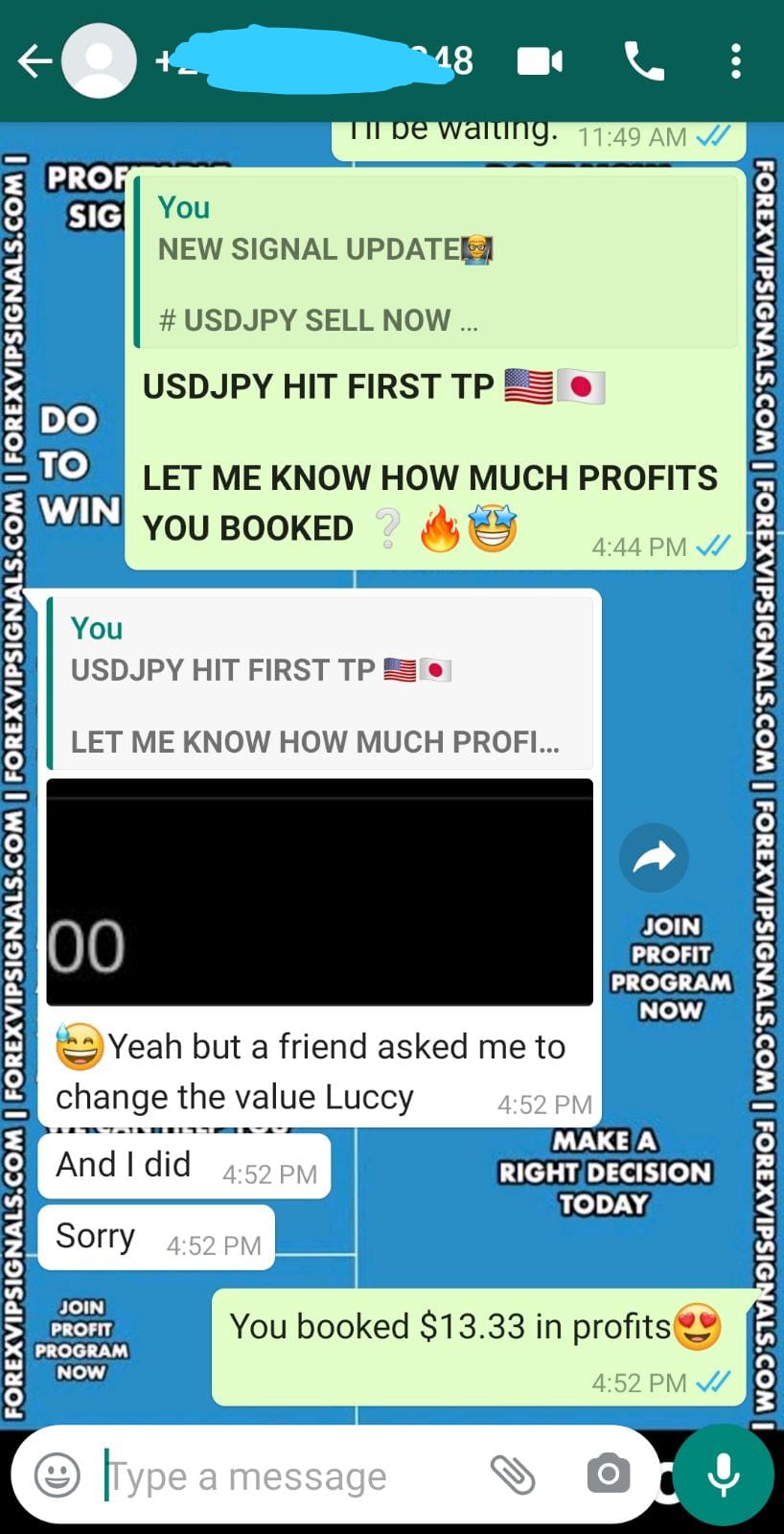Open the overflow menu
Image resolution: width=784 pixels, height=1534 pixels.
tap(735, 61)
